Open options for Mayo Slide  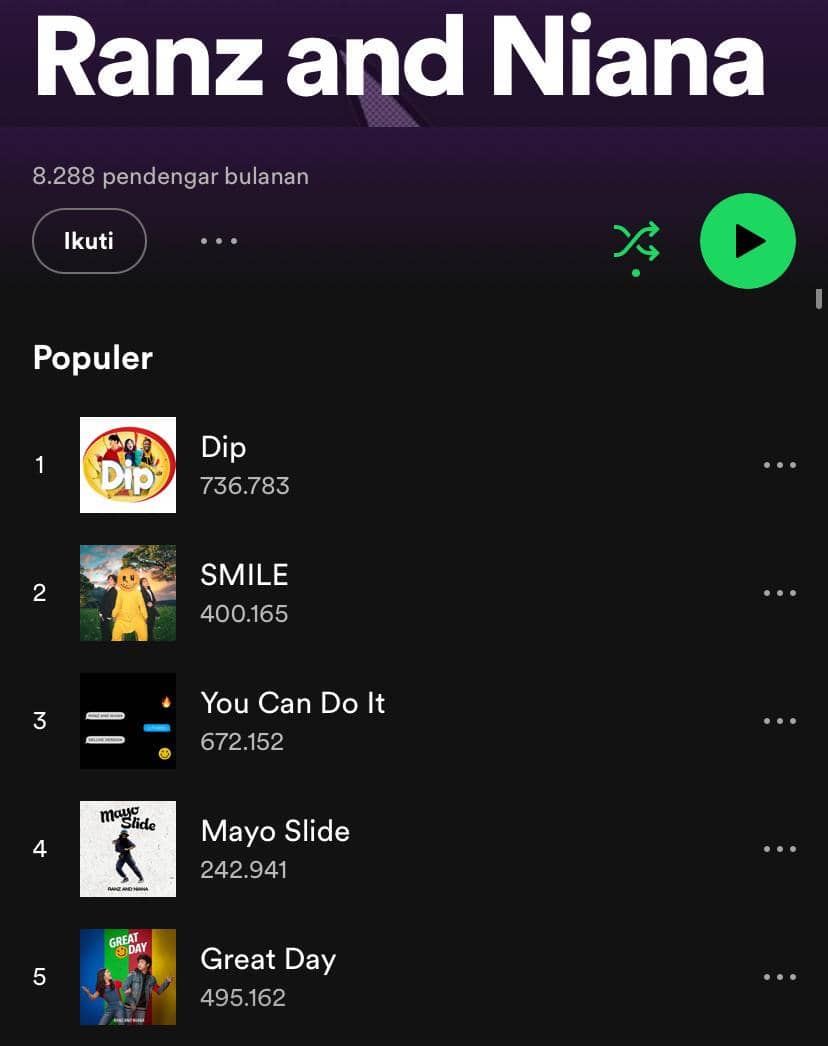click(x=780, y=848)
